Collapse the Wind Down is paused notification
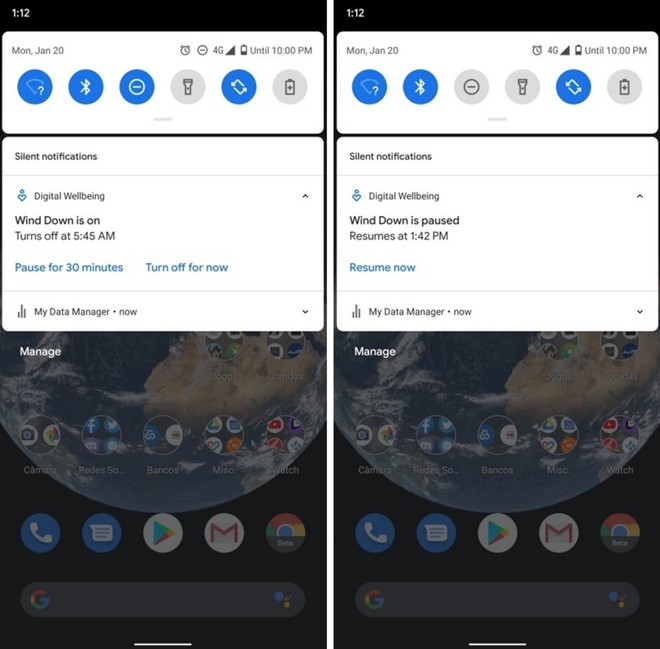Viewport: 660px width, 649px height. 640,196
